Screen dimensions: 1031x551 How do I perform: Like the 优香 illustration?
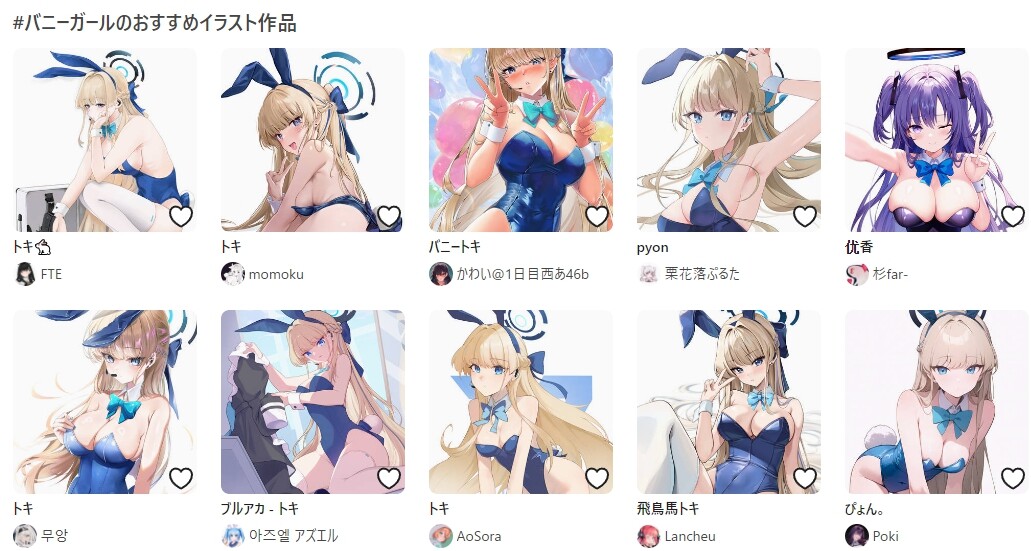coord(1013,216)
